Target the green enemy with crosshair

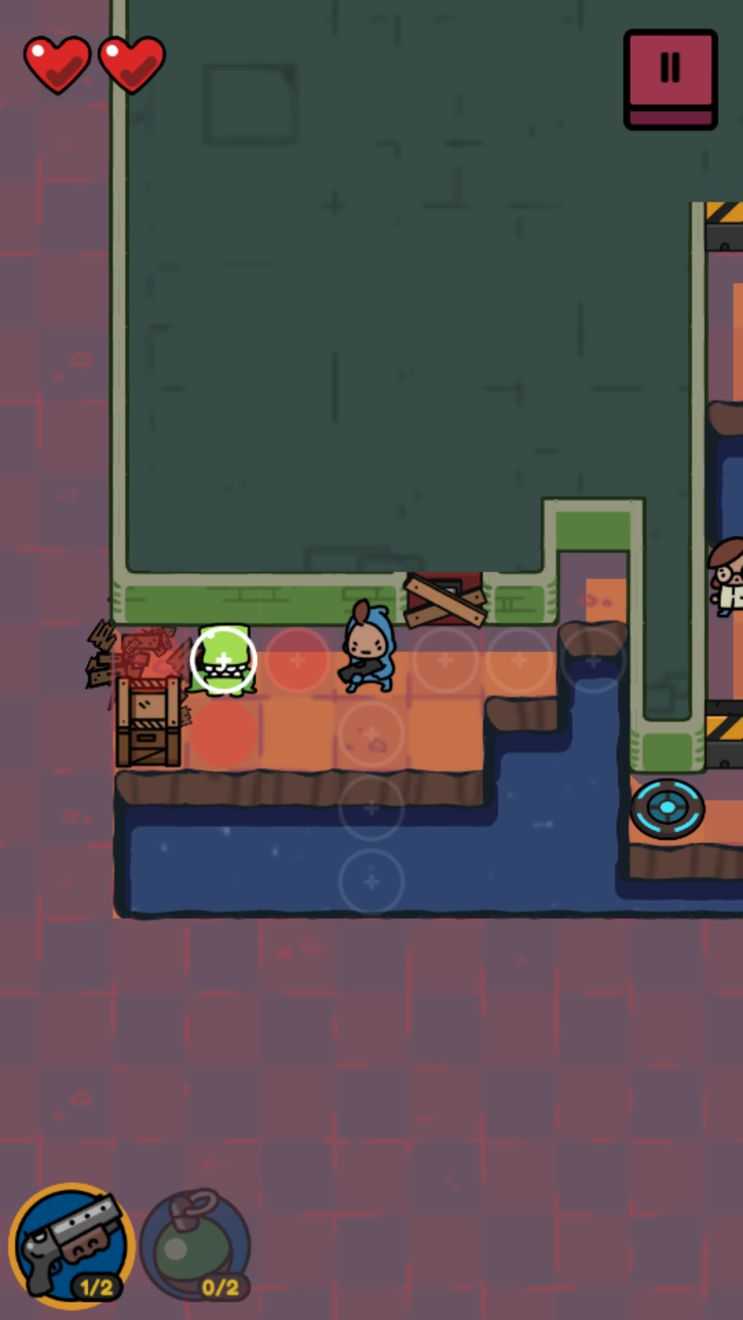[x=224, y=660]
